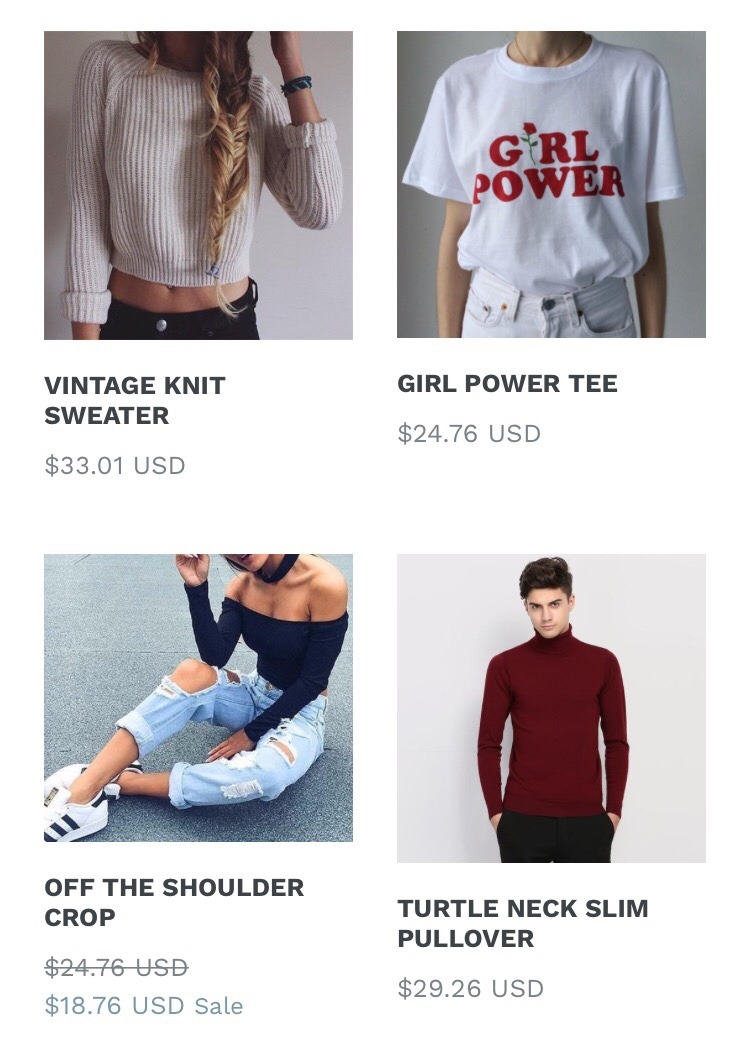This screenshot has width=750, height=1062.
Task: Open the Turtle Neck Slim Pullover product
Action: [551, 708]
